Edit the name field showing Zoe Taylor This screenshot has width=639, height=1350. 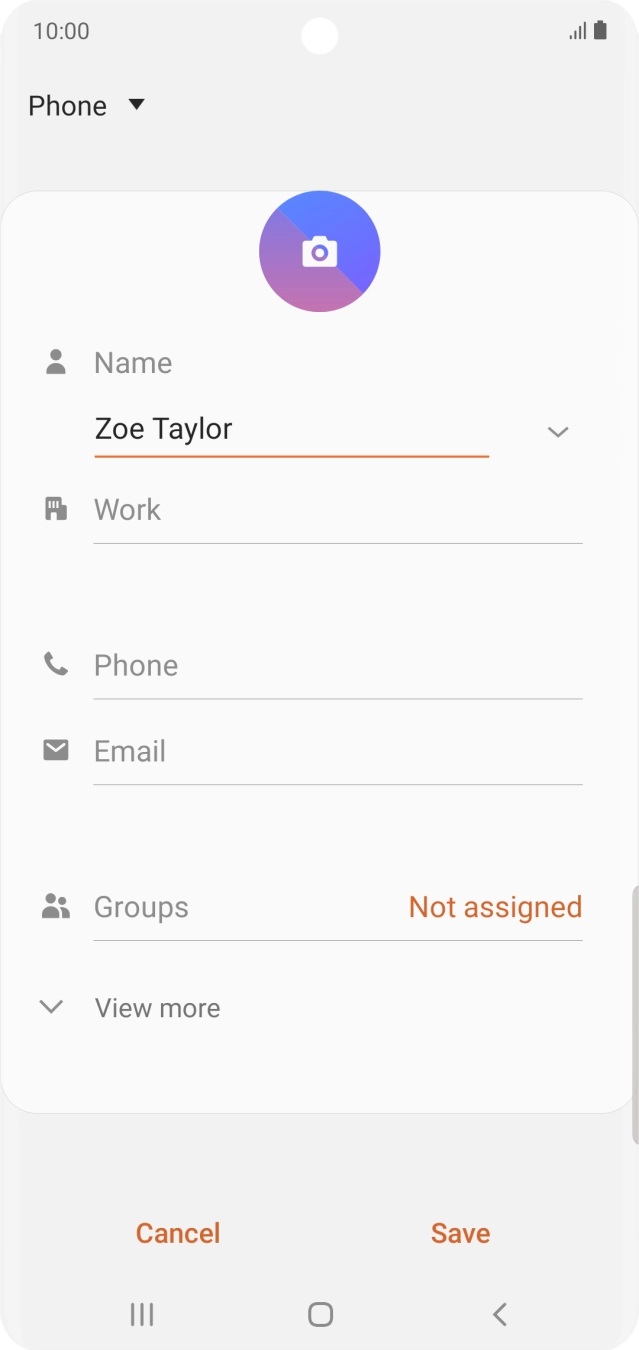[x=290, y=430]
